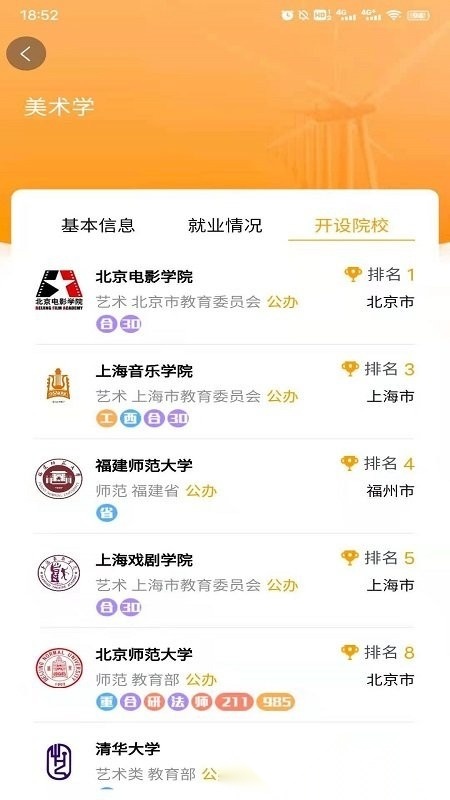The height and width of the screenshot is (800, 450).
Task: View 福建师范大学 details
Action: [224, 486]
